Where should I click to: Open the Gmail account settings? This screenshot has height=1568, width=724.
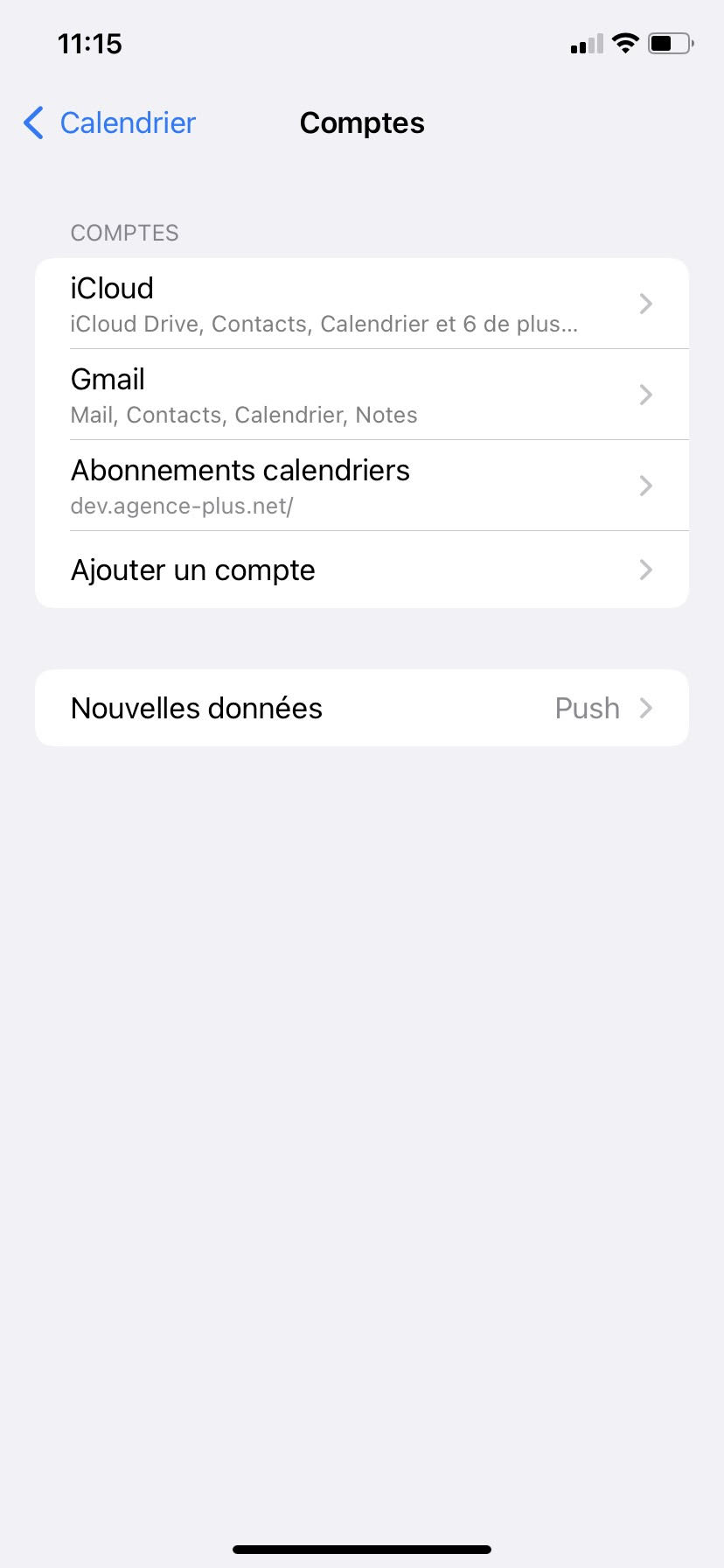tap(361, 395)
